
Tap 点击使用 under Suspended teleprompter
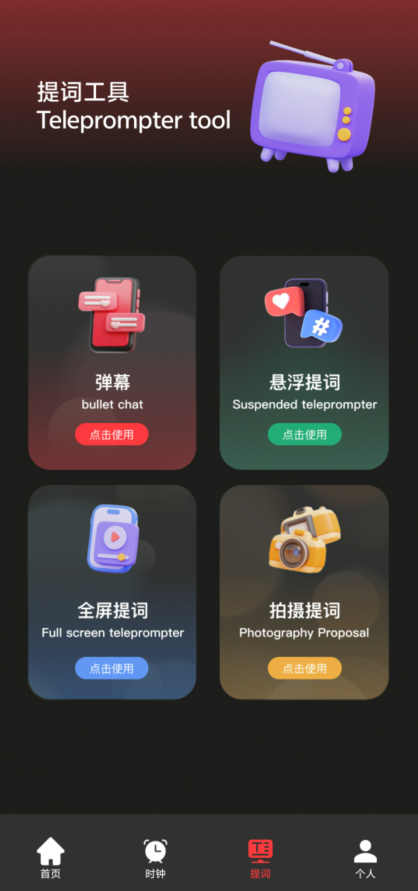(x=305, y=434)
